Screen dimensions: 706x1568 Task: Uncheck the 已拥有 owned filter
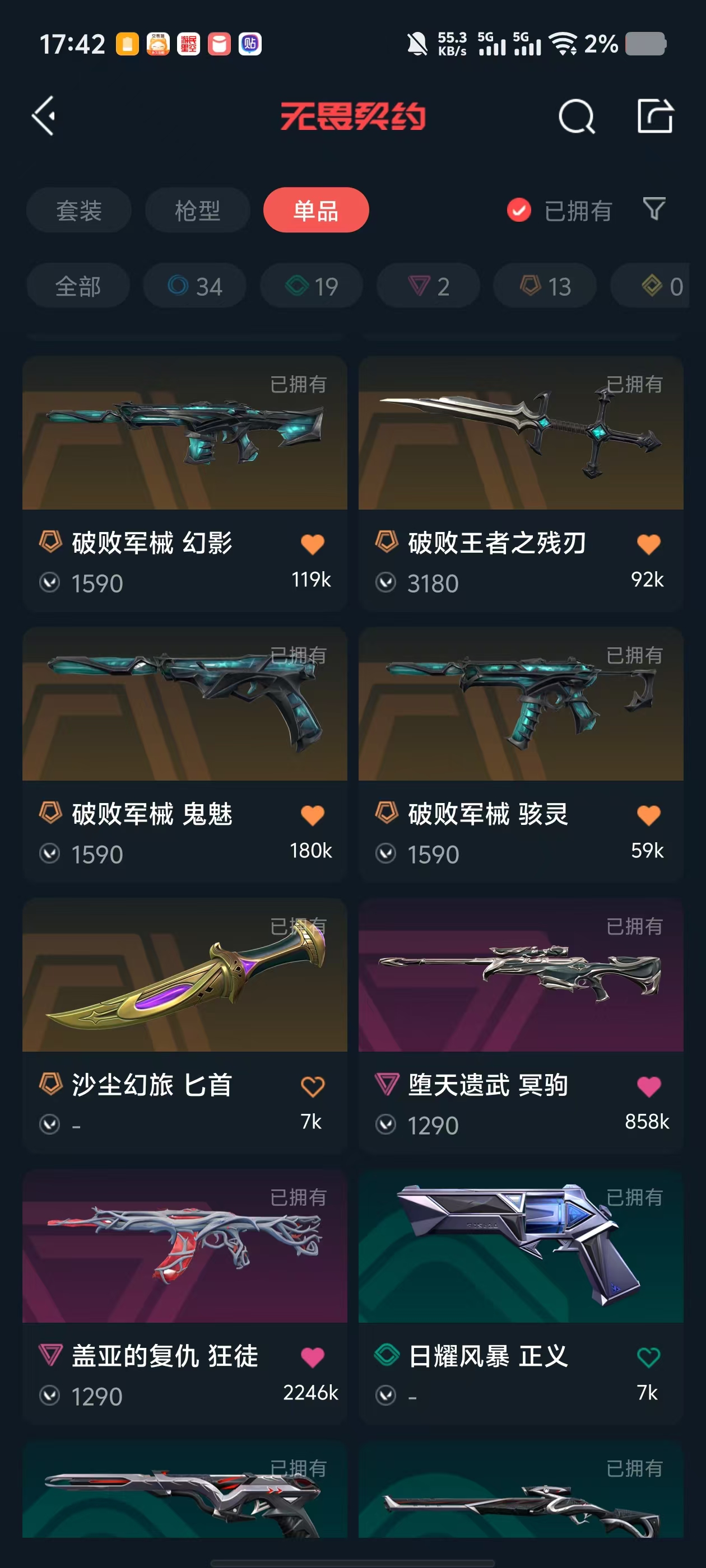pyautogui.click(x=519, y=211)
